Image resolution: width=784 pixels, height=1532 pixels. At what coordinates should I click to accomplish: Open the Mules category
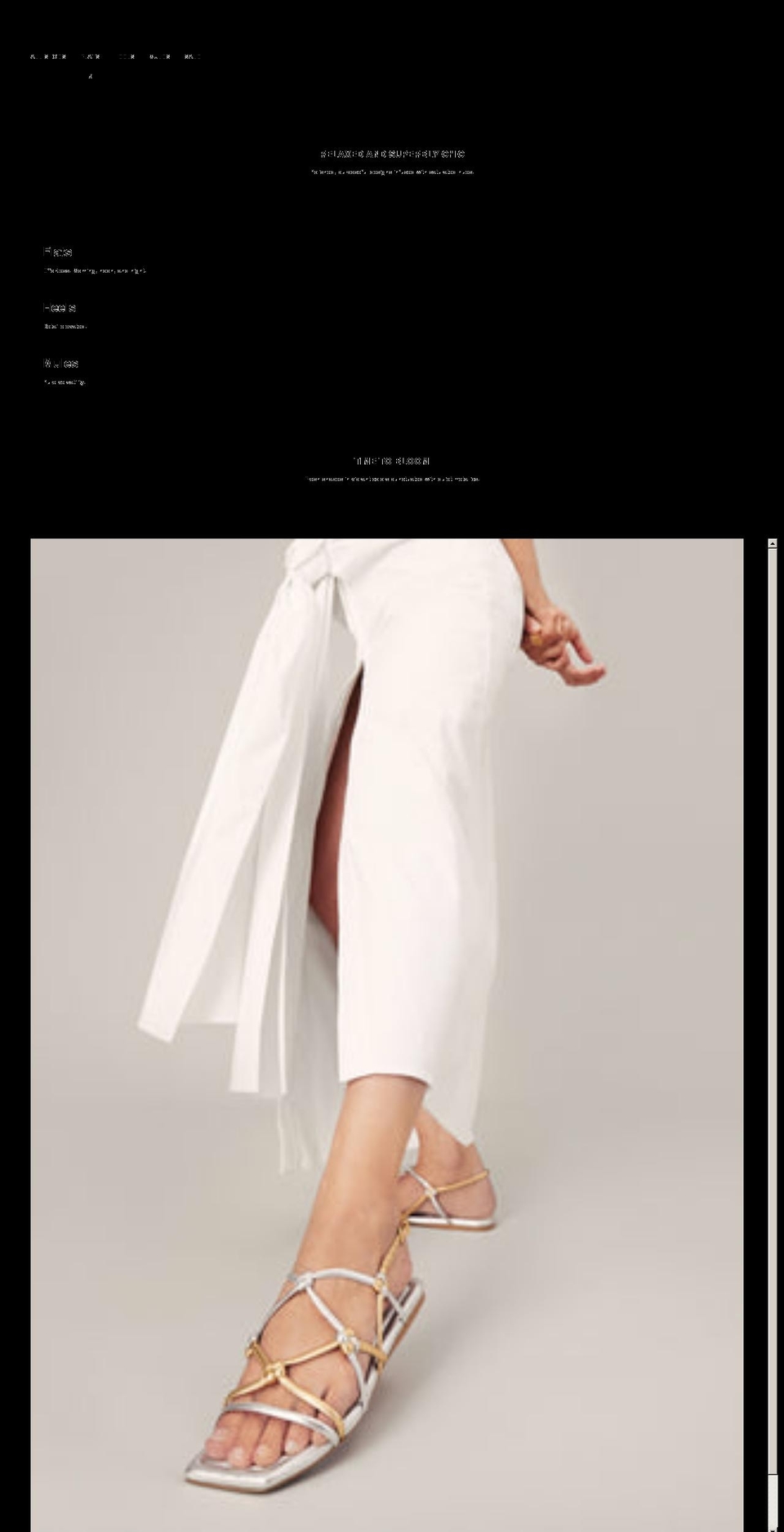click(x=60, y=363)
